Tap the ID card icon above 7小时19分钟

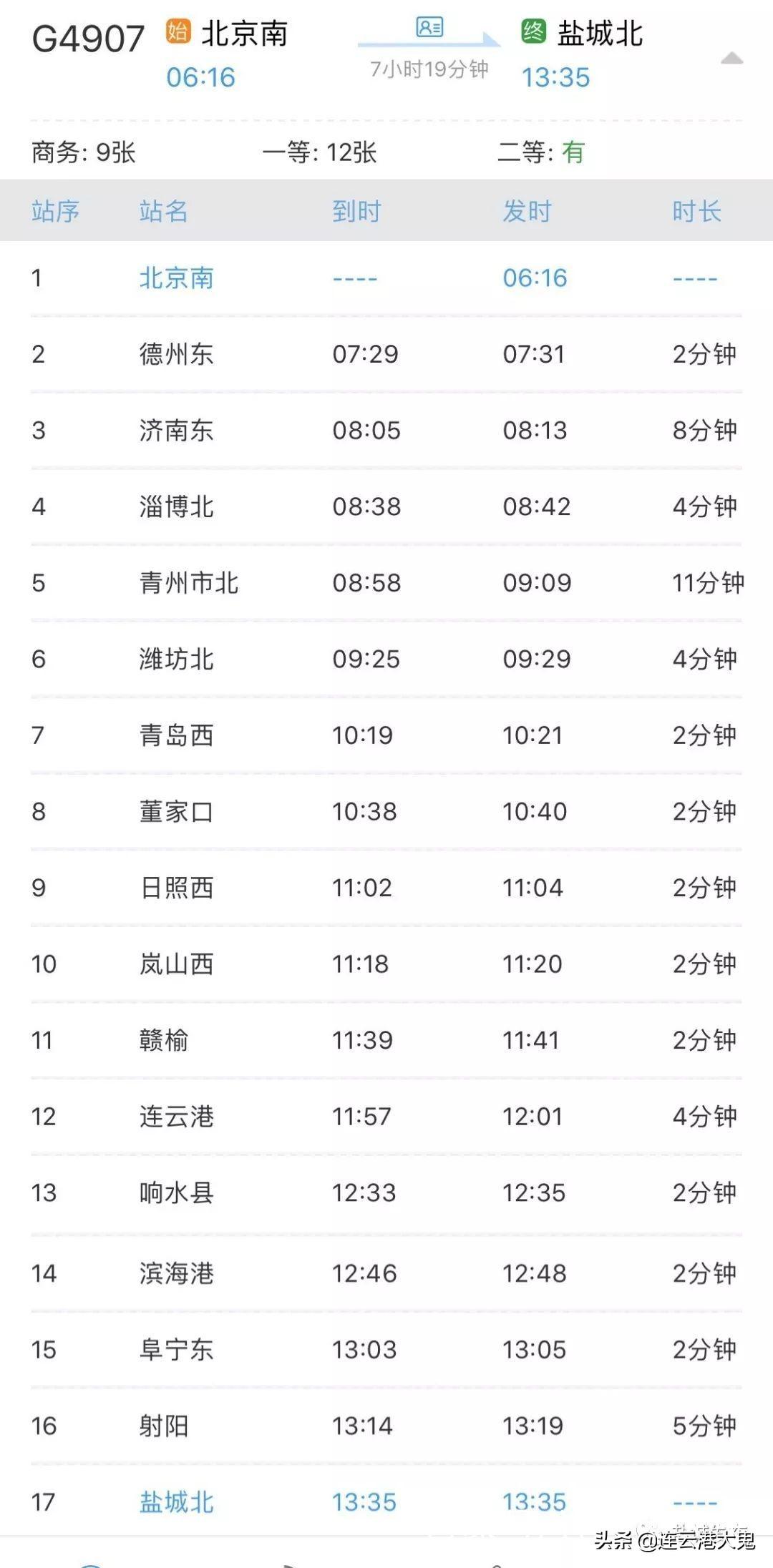429,28
